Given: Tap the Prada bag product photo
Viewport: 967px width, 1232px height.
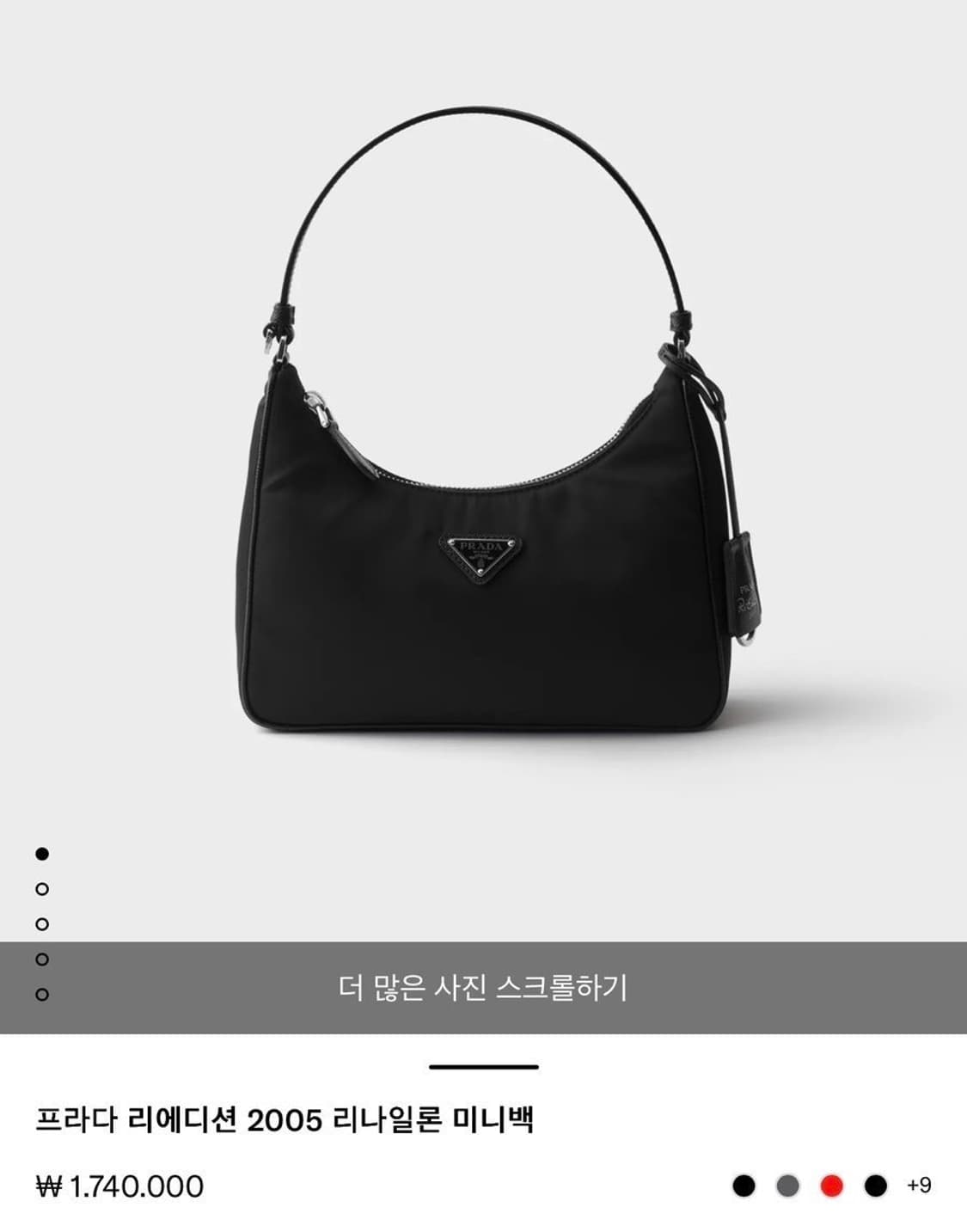Looking at the screenshot, I should coord(481,430).
